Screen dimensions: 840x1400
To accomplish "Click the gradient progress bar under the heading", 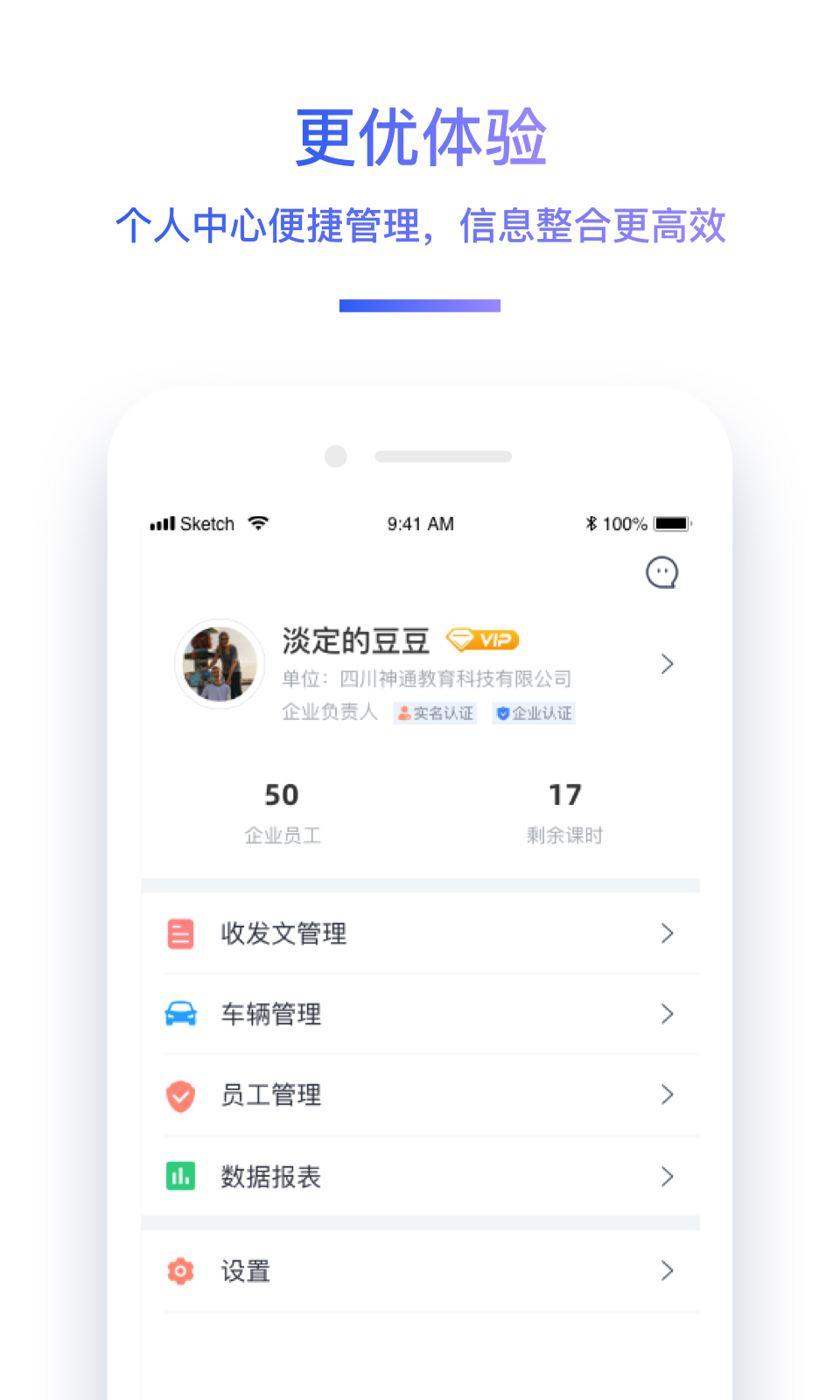I will (x=420, y=304).
